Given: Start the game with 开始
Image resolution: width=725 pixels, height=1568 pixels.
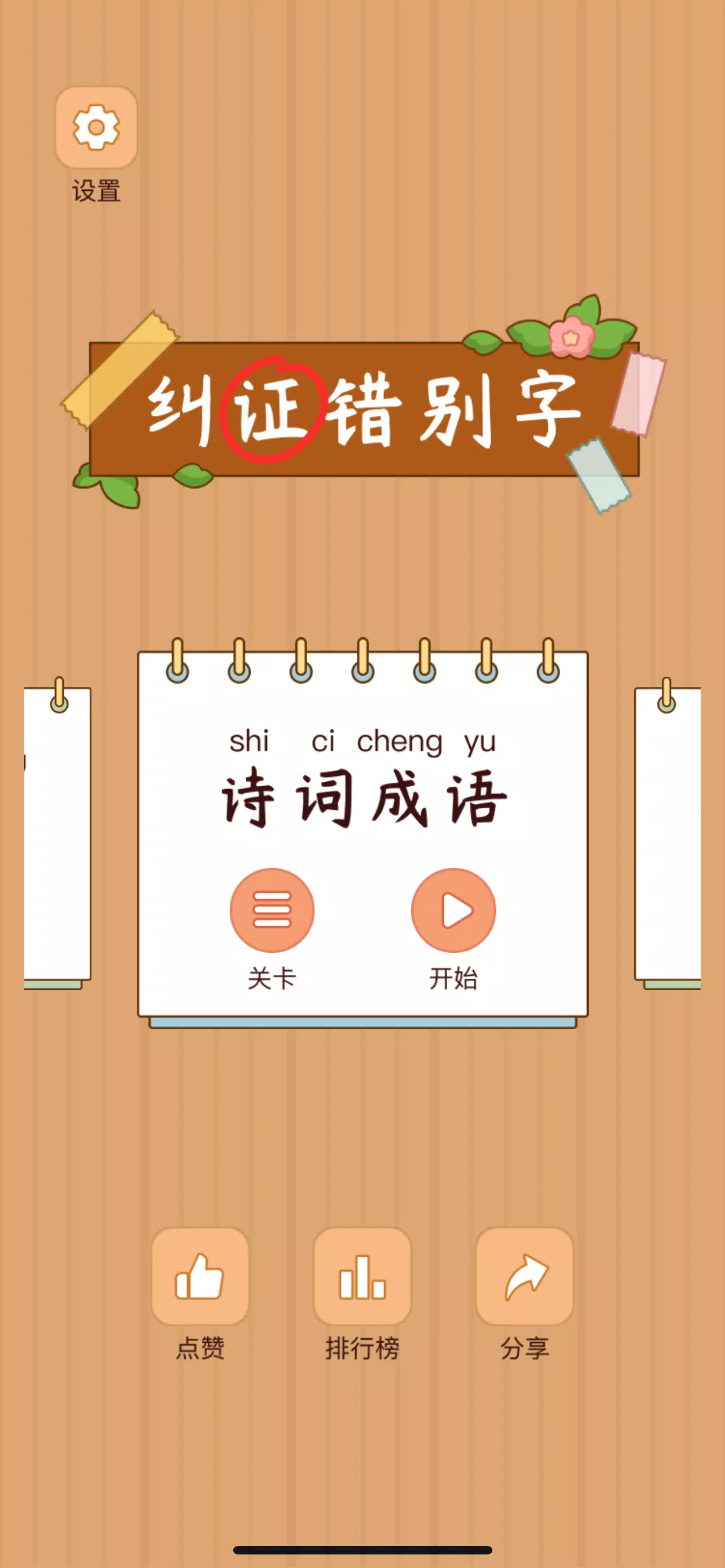Looking at the screenshot, I should pyautogui.click(x=453, y=910).
